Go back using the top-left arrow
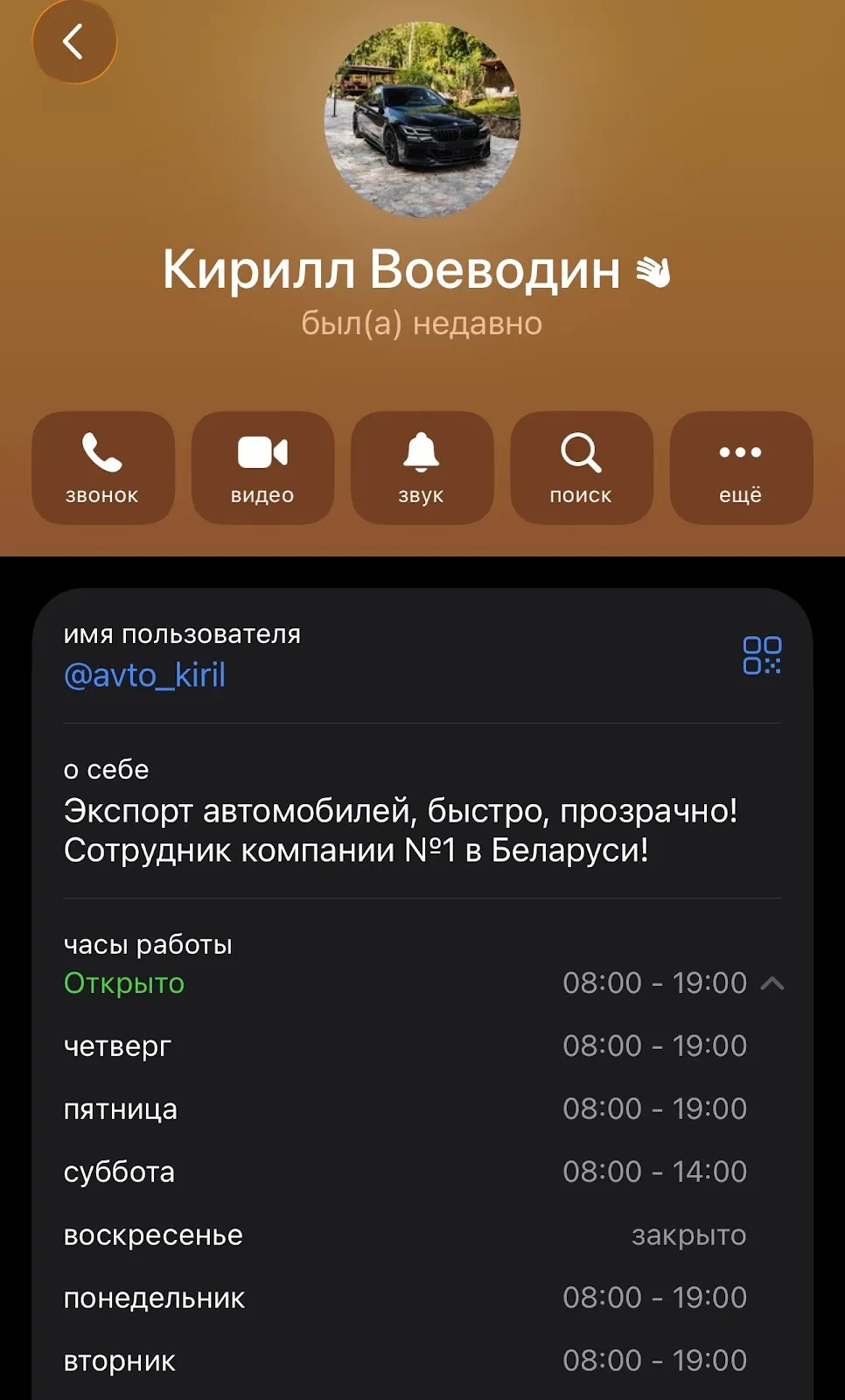The width and height of the screenshot is (845, 1400). (x=73, y=41)
